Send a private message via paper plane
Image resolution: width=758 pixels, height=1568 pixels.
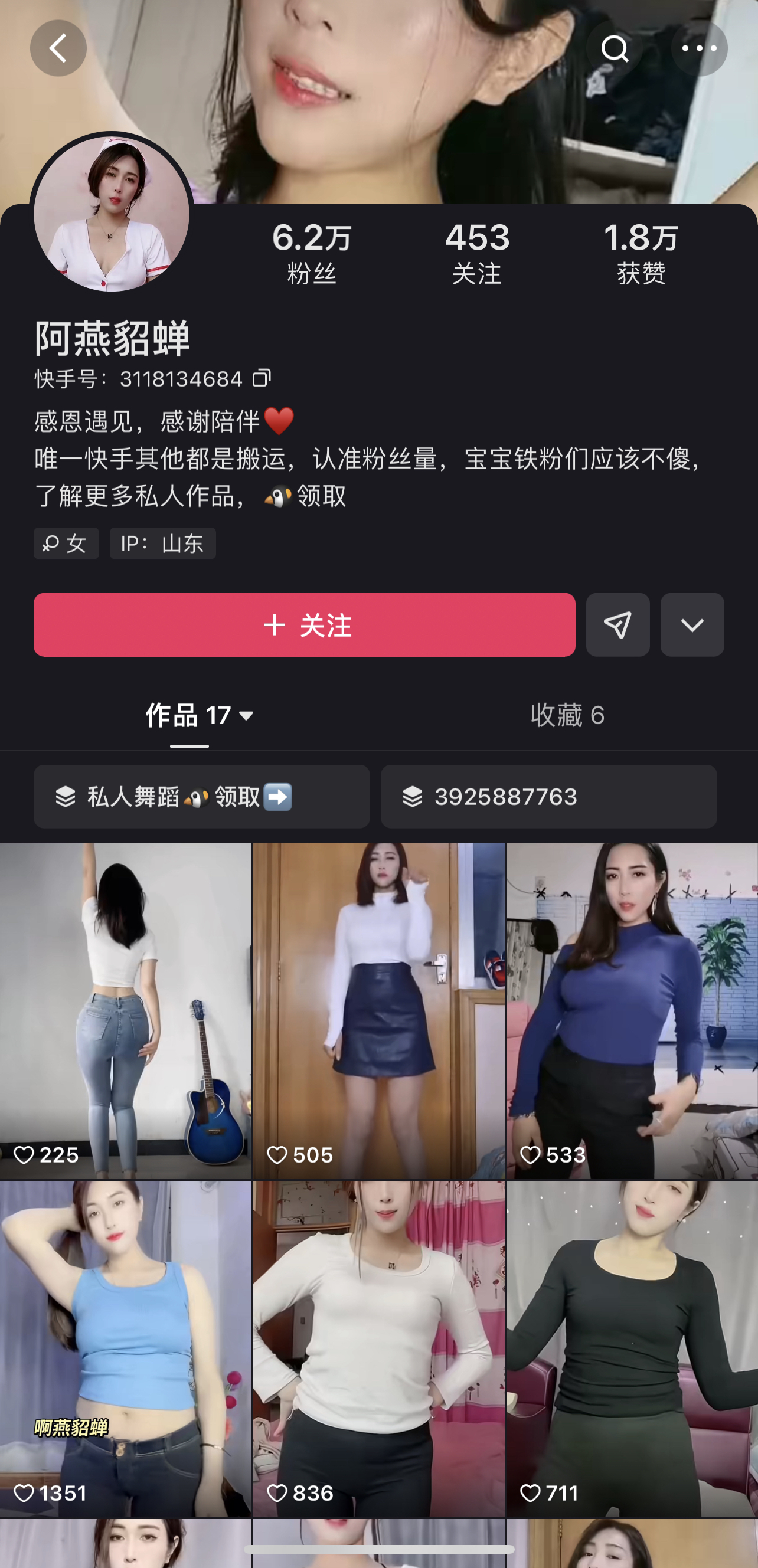[x=617, y=624]
